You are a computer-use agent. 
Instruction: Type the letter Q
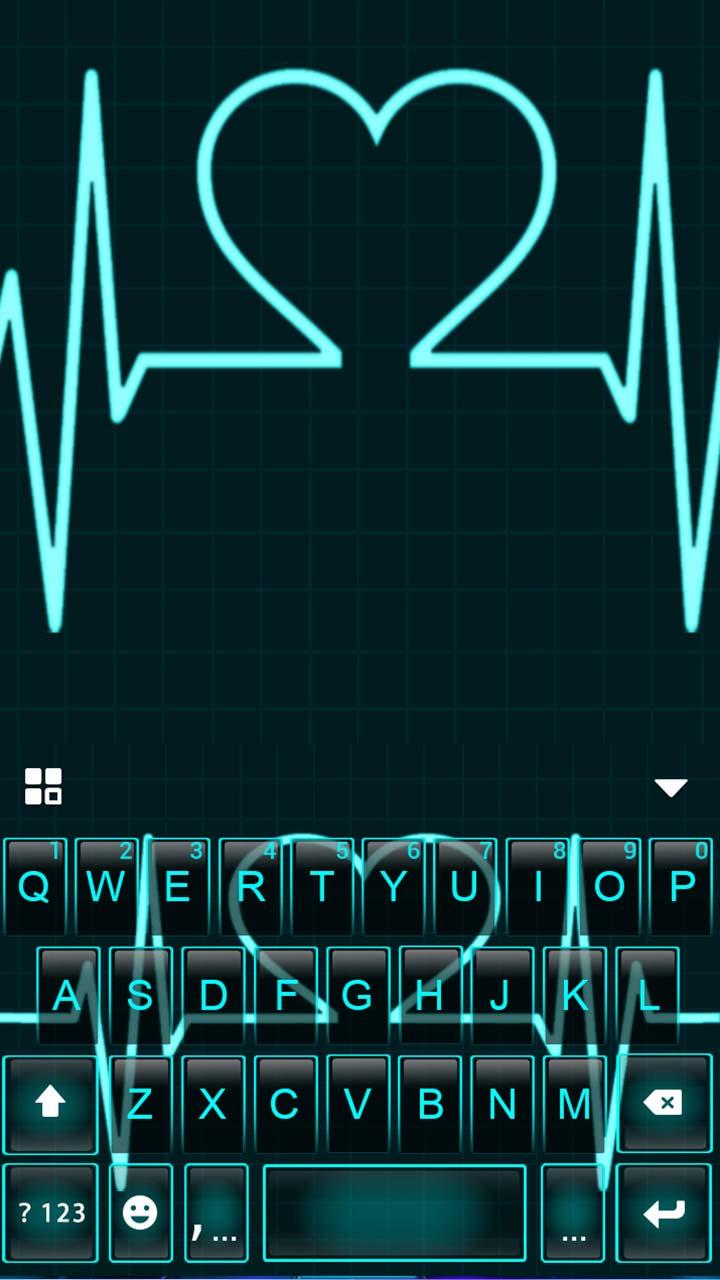35,887
